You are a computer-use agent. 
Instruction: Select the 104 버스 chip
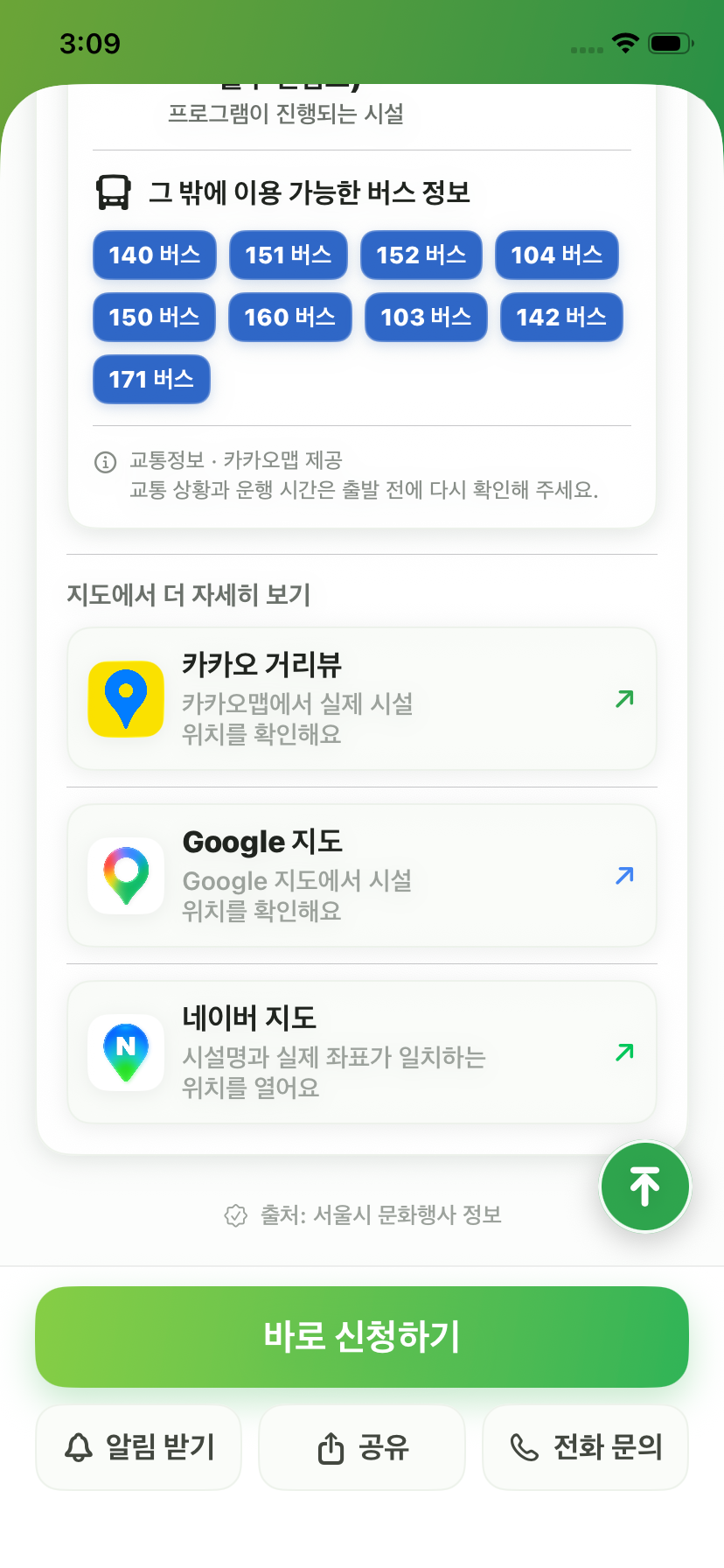point(557,255)
